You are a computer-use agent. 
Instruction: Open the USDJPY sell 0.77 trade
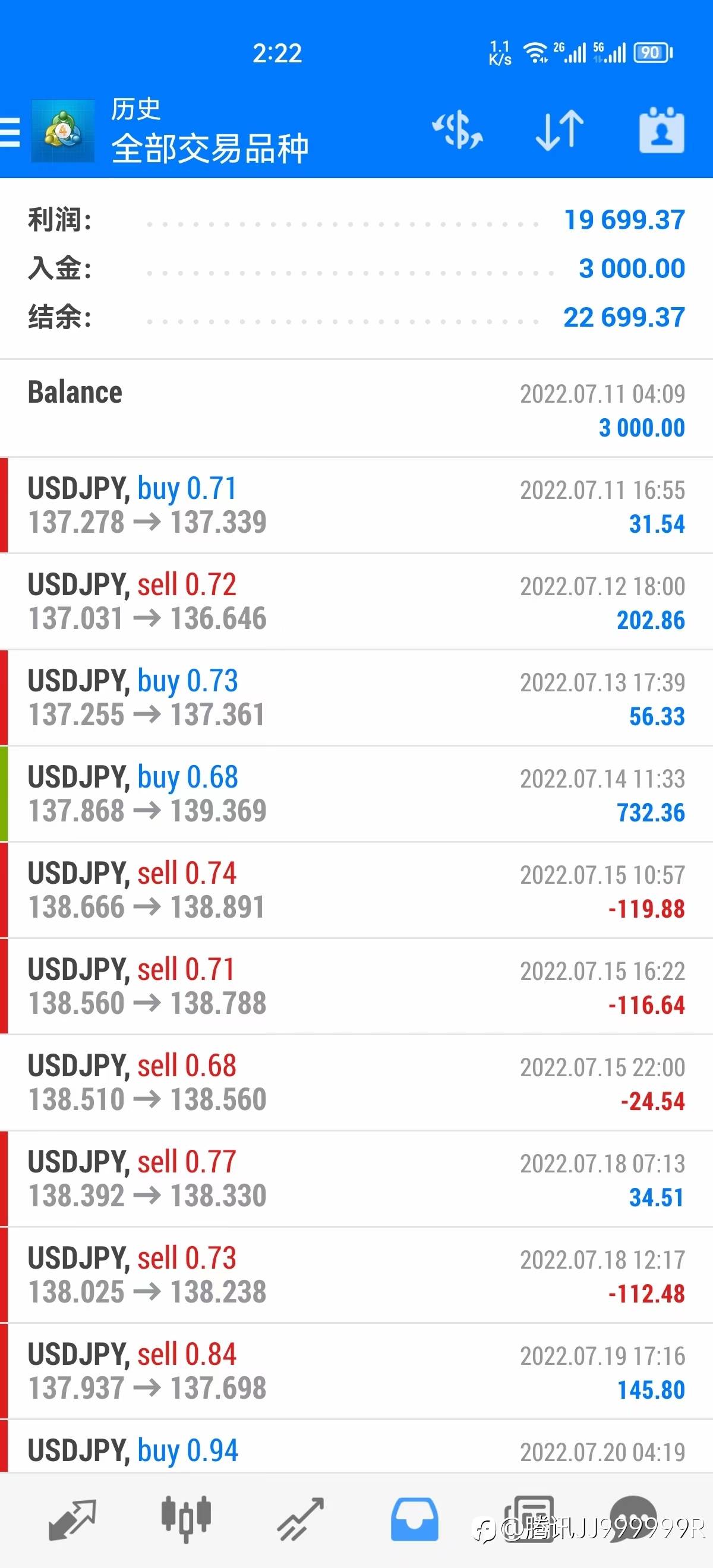point(356,1178)
